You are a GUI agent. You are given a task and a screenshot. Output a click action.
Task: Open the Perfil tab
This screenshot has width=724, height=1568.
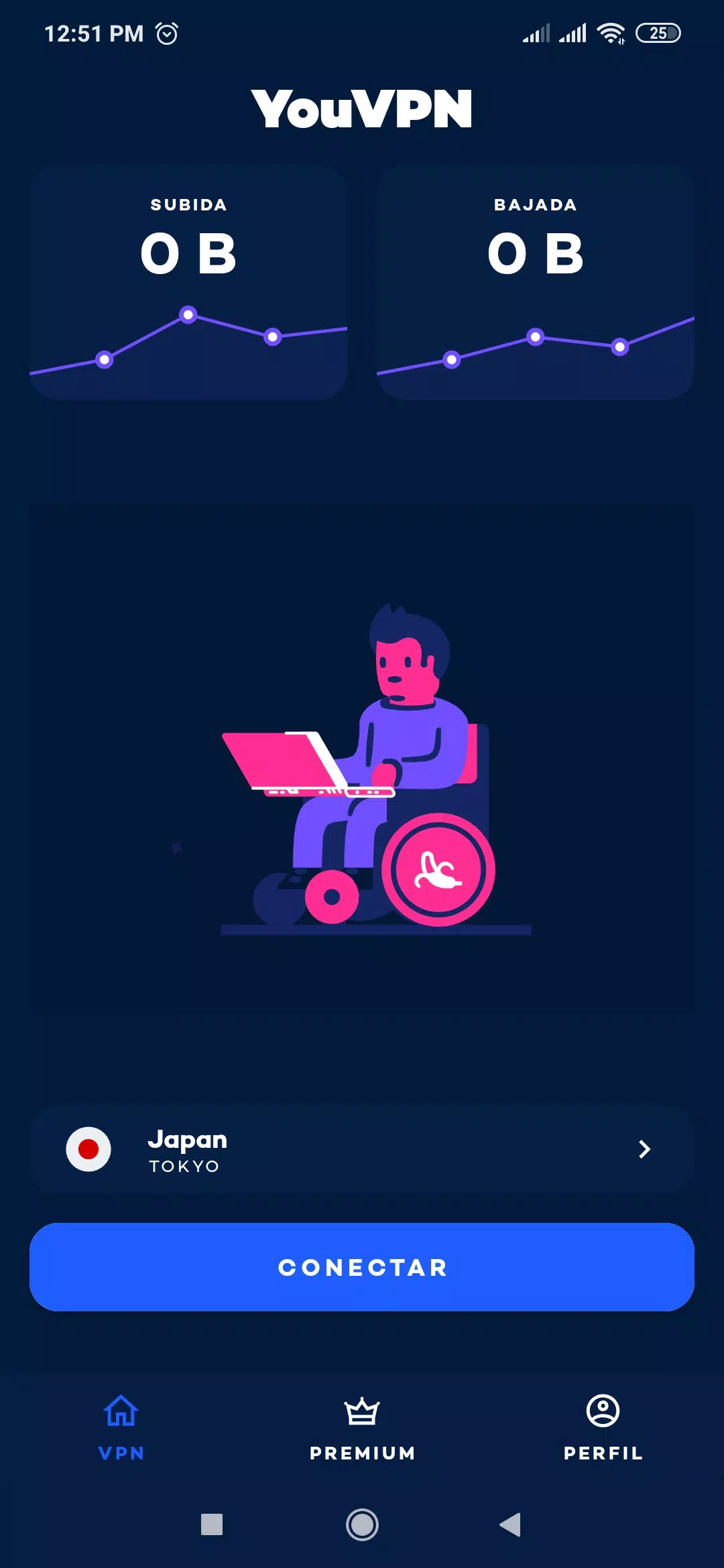[603, 1427]
